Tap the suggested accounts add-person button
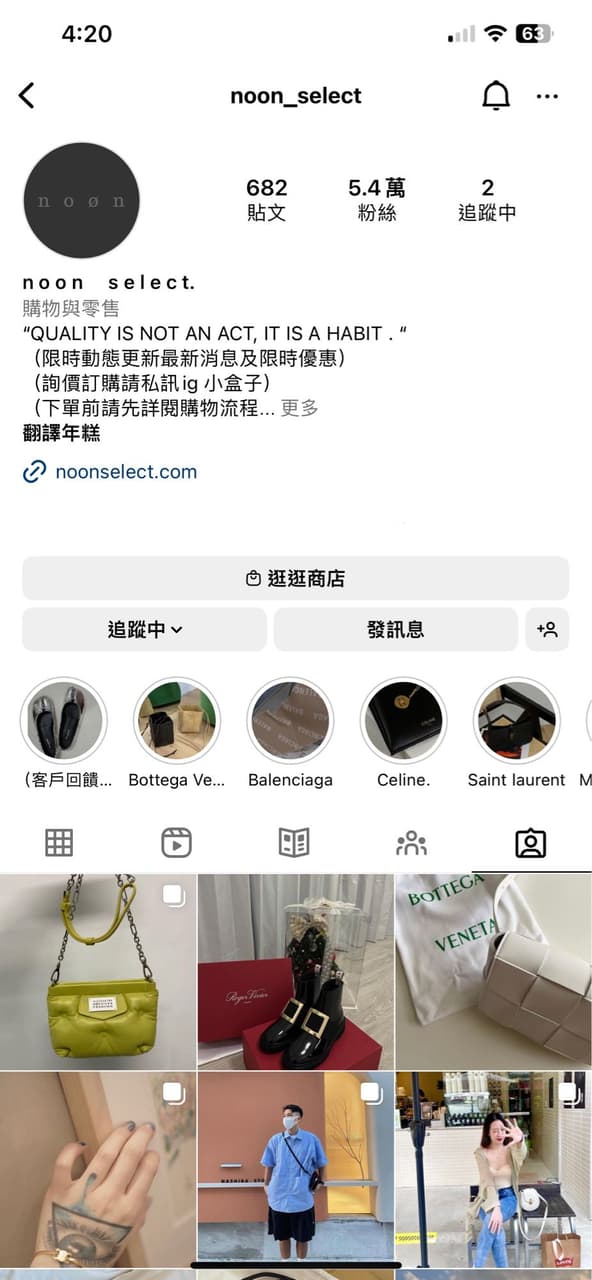Viewport: 592px width, 1280px height. coord(547,630)
